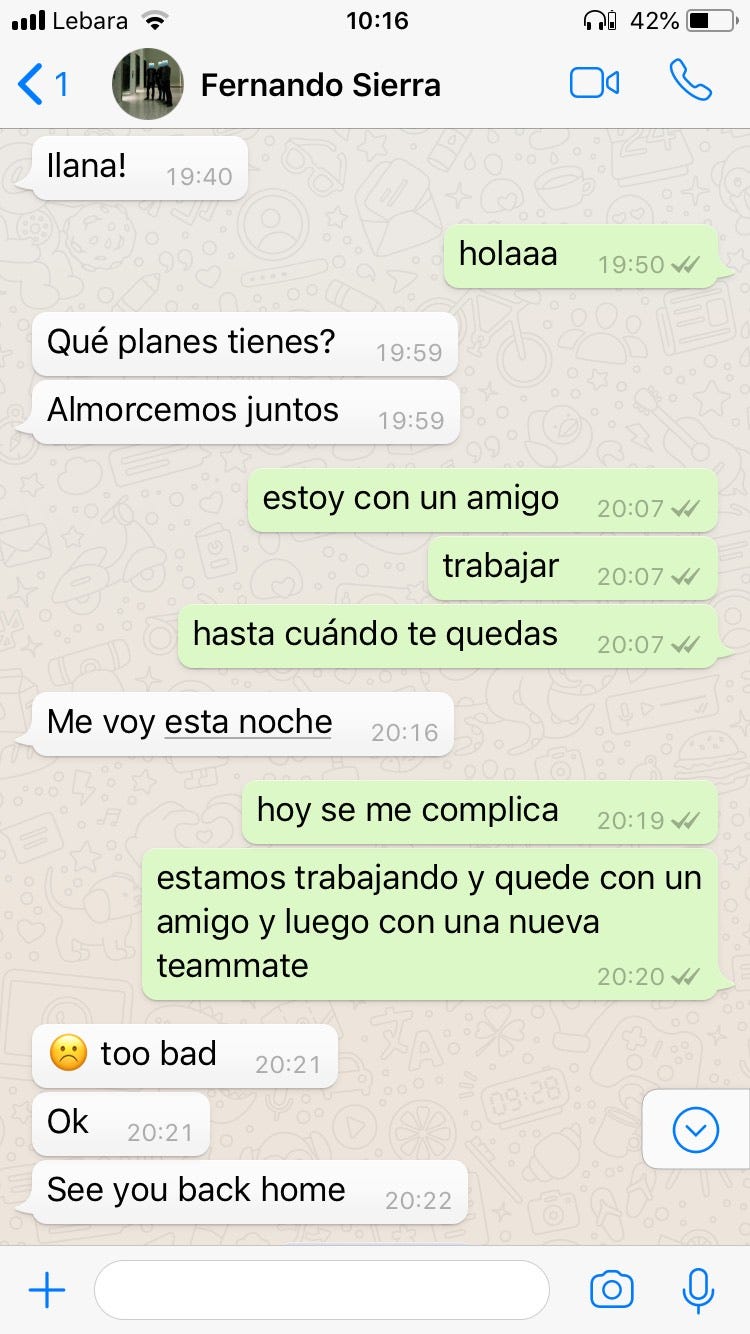Jump to the latest messages
This screenshot has height=1334, width=750.
click(696, 1130)
